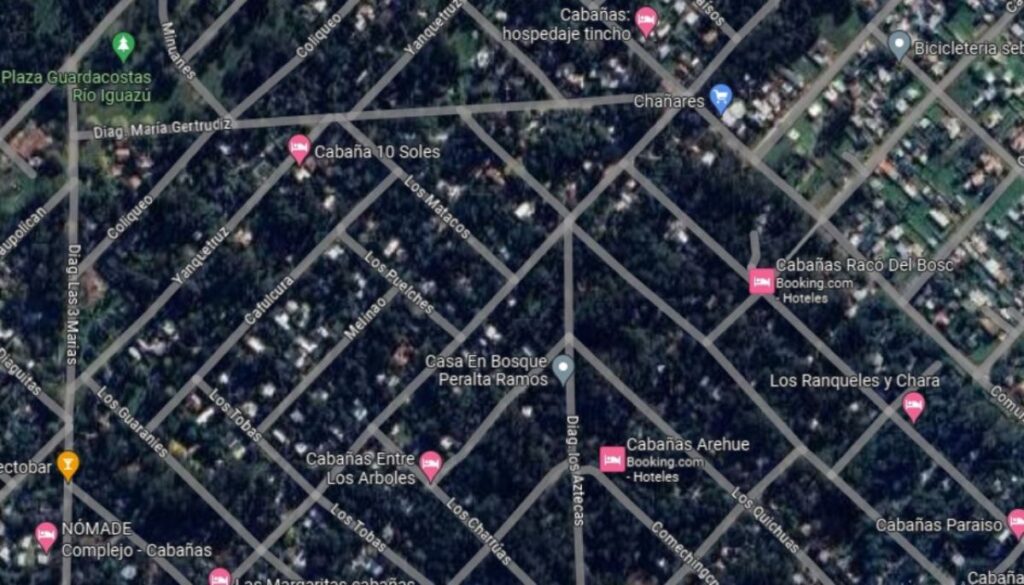Open the orange bar marker near Diag. Las 3 Marías
This screenshot has height=585, width=1024.
tap(68, 464)
